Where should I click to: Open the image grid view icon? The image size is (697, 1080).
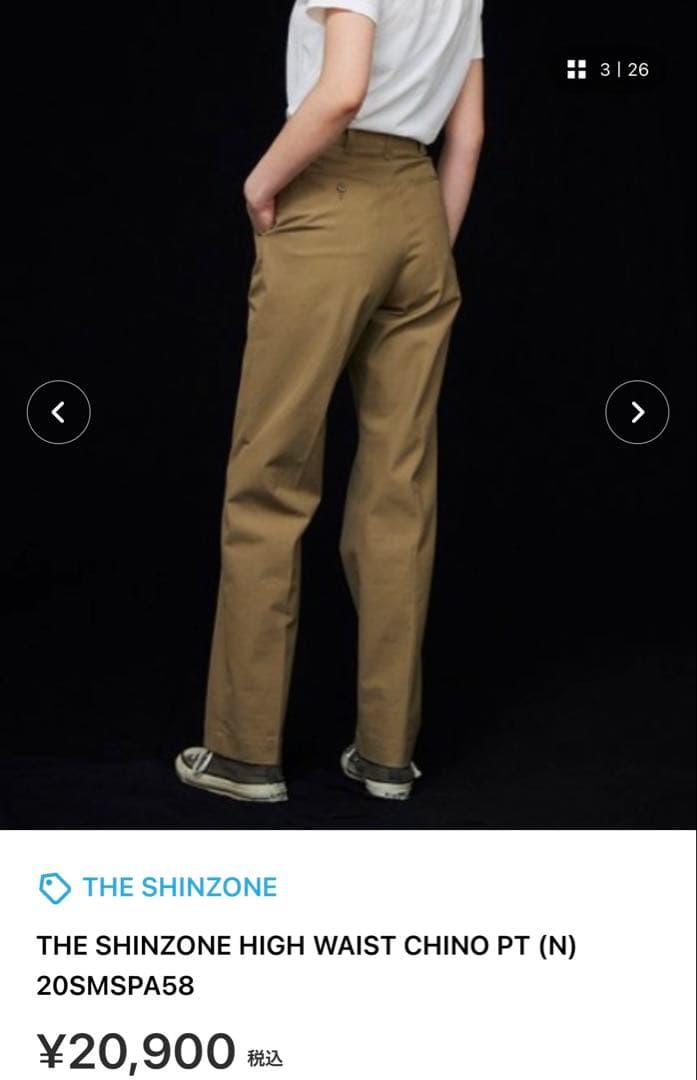[x=576, y=69]
